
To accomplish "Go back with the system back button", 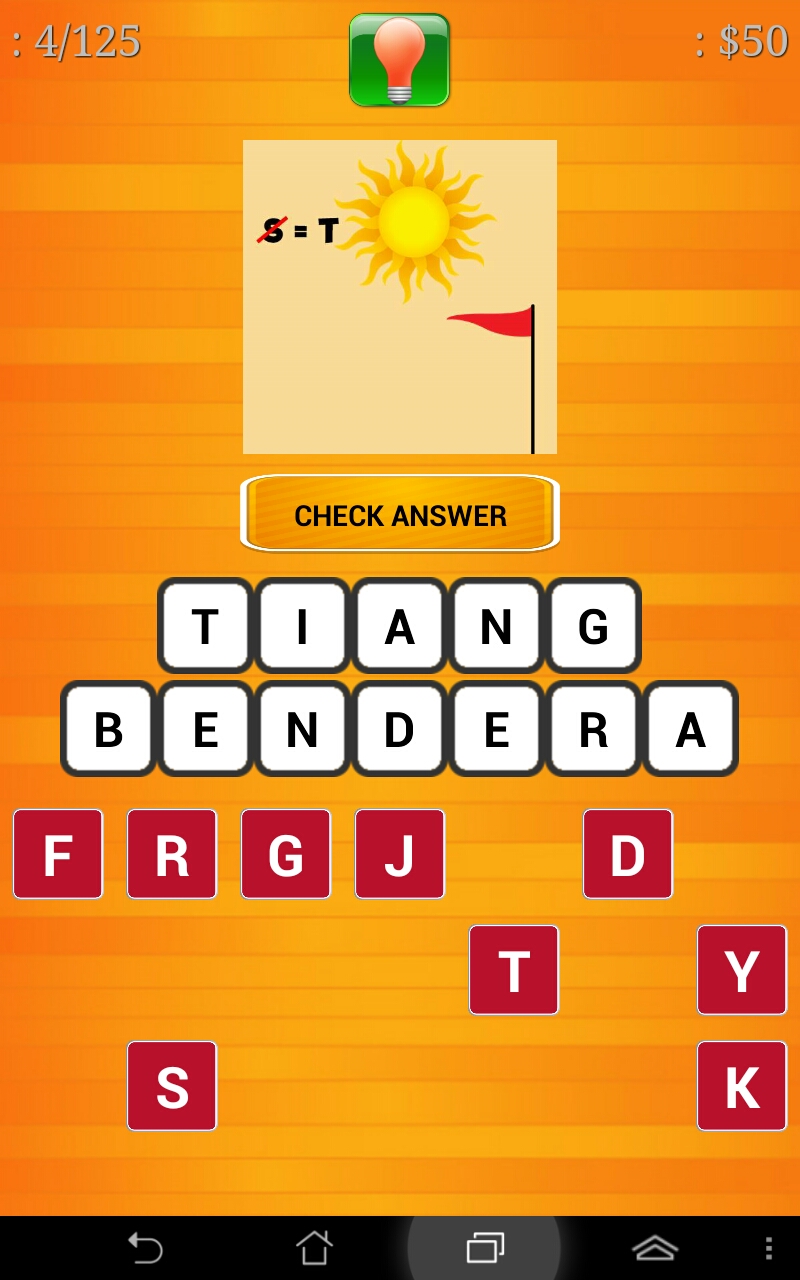I will coord(145,1248).
